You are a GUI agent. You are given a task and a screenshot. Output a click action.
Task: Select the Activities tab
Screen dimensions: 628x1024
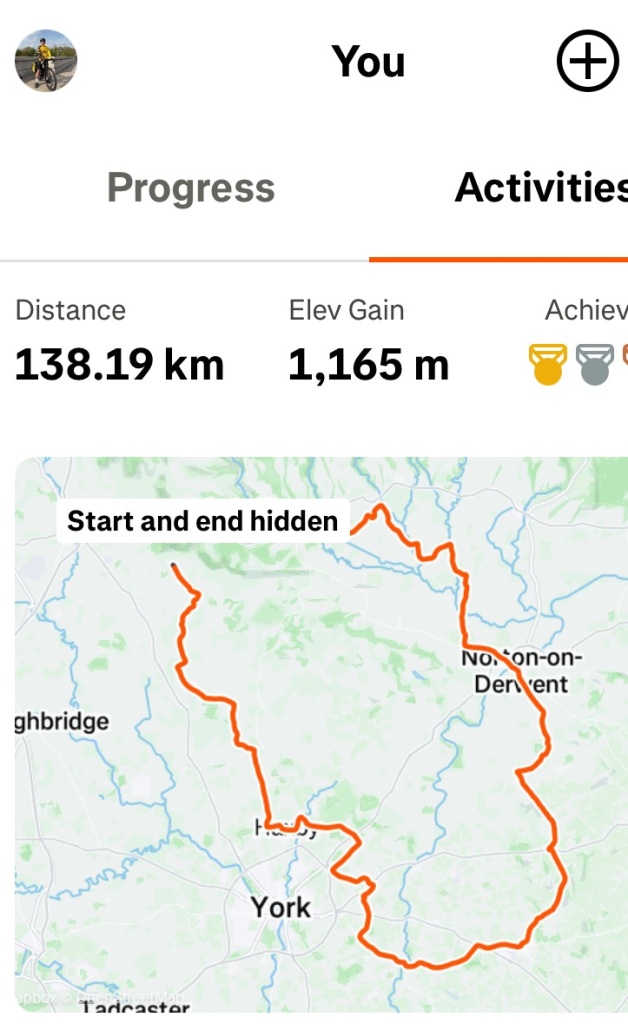coord(540,188)
